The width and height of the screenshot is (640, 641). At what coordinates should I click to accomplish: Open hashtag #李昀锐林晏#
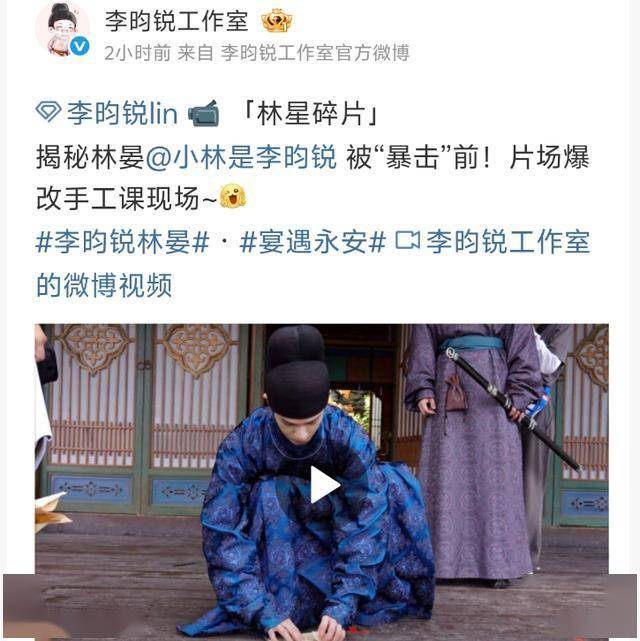click(122, 242)
